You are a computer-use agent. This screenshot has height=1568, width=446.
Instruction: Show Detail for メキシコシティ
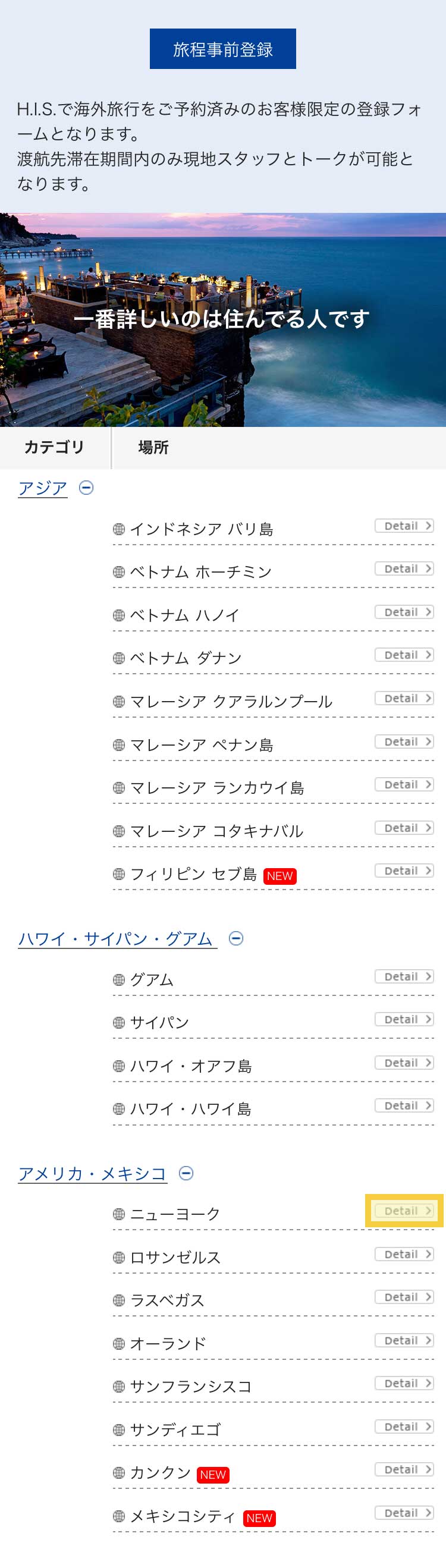pos(404,1513)
